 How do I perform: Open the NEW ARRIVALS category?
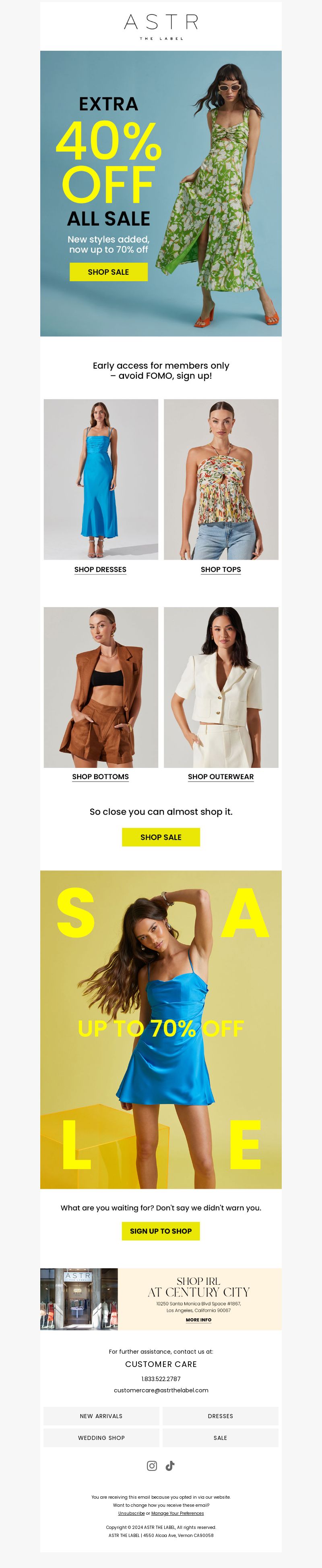101,1416
